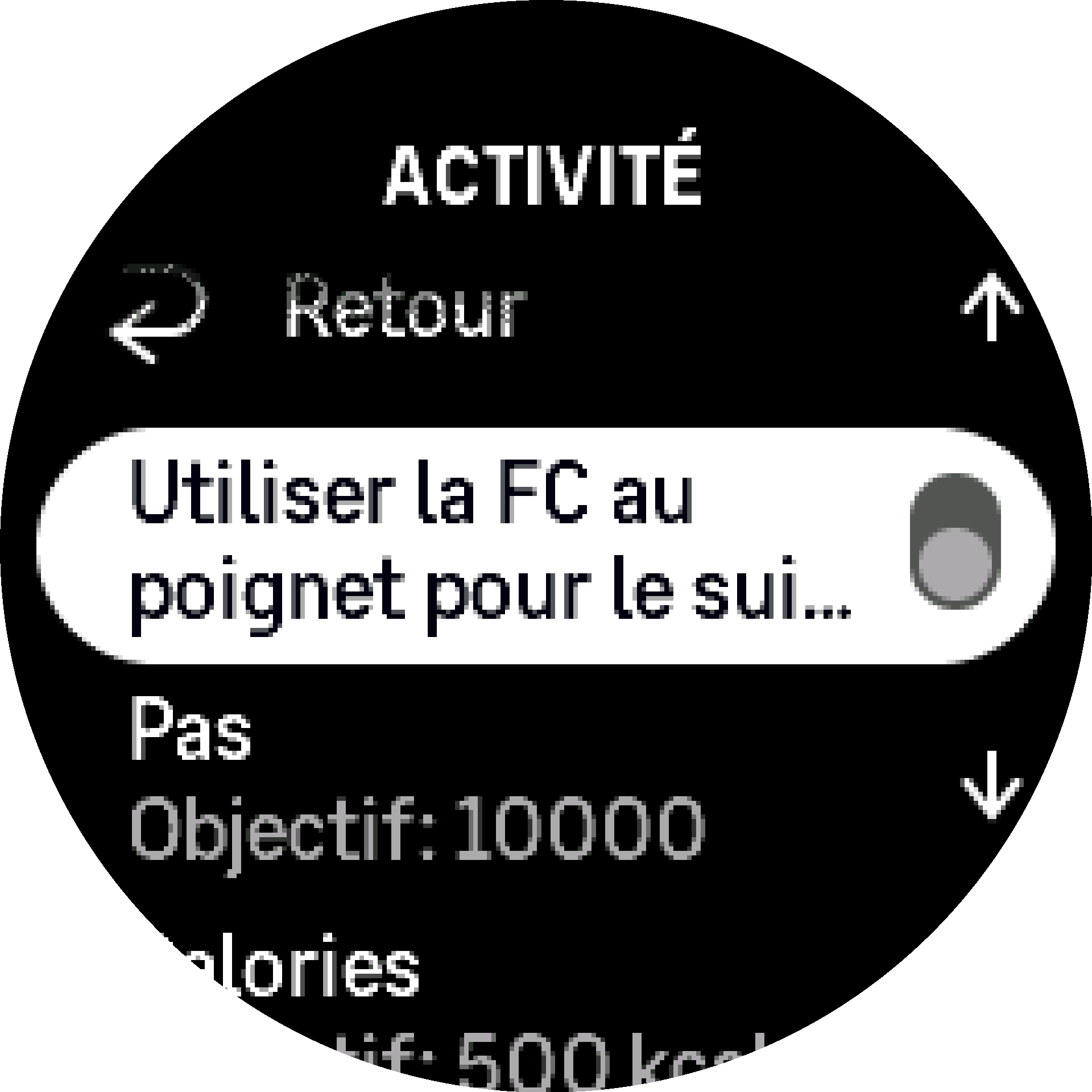Tap the up arrow indicator
Image resolution: width=1092 pixels, height=1092 pixels.
pos(992,307)
